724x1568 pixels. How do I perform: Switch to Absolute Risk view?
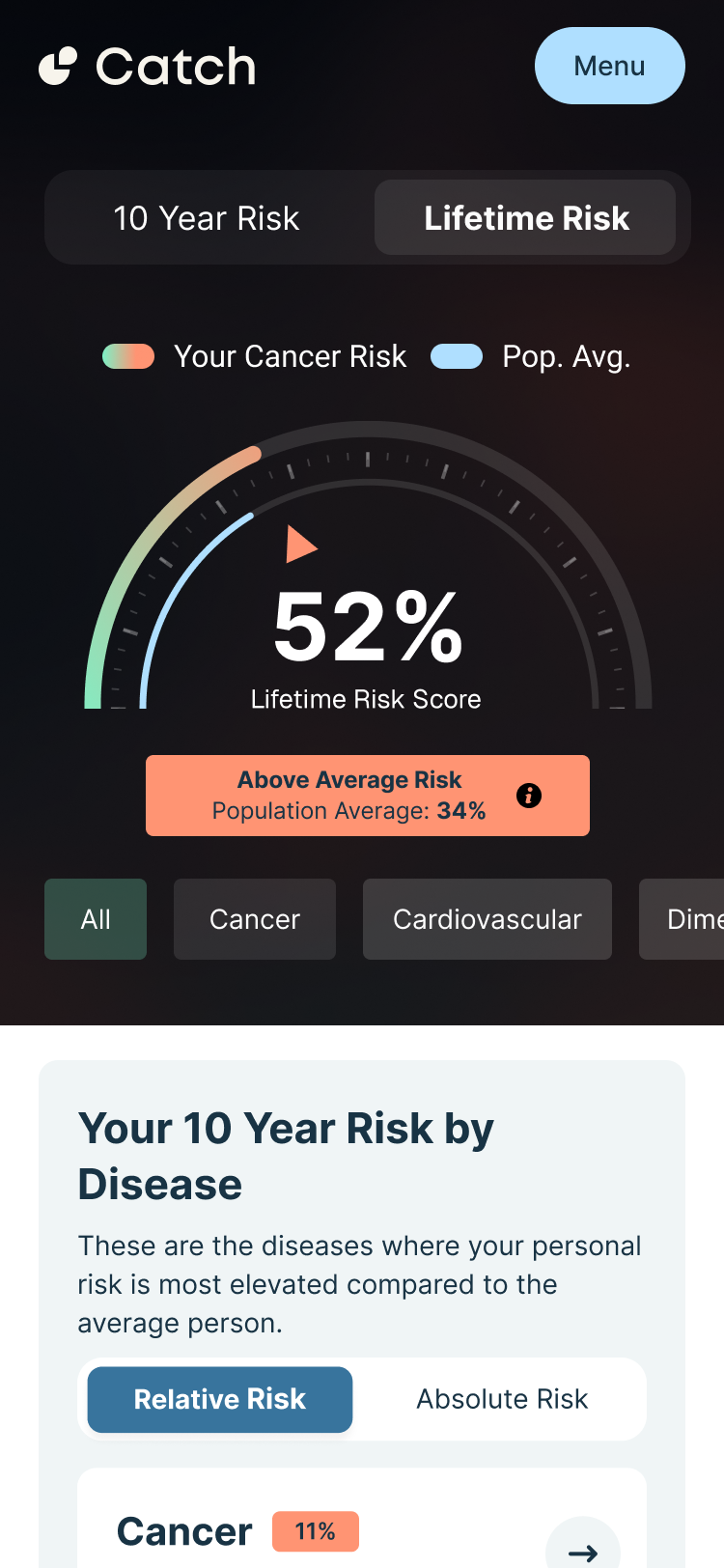coord(501,1398)
